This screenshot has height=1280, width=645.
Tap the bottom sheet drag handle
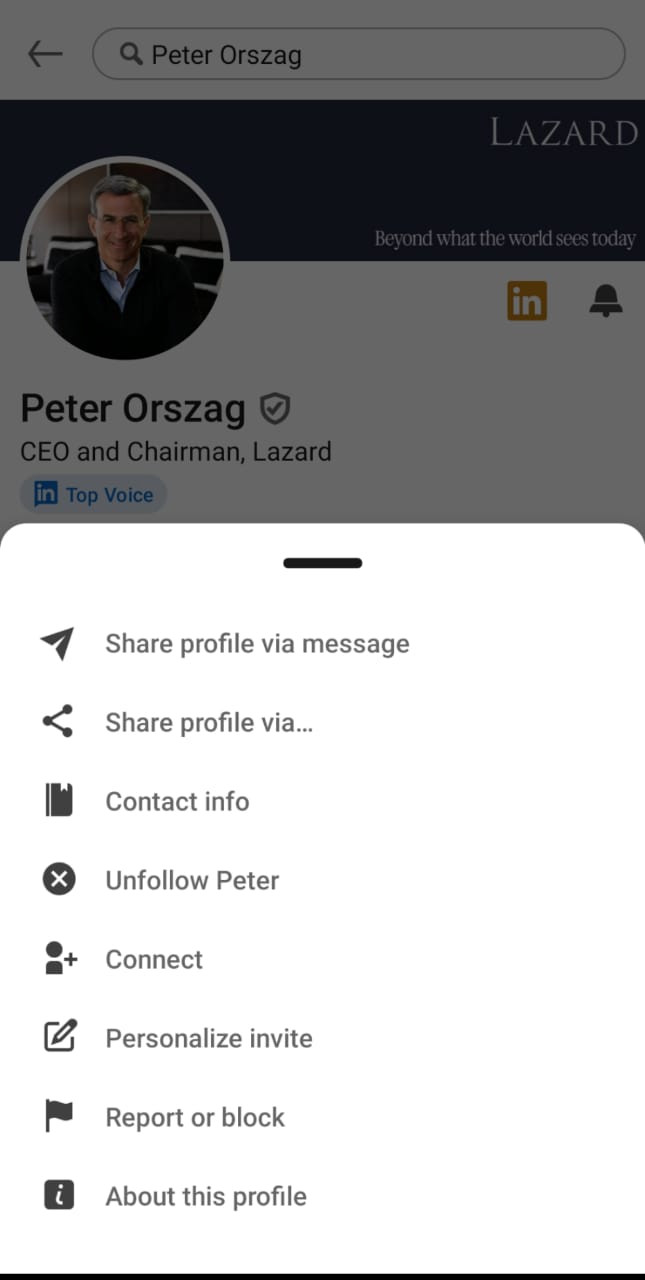(322, 563)
